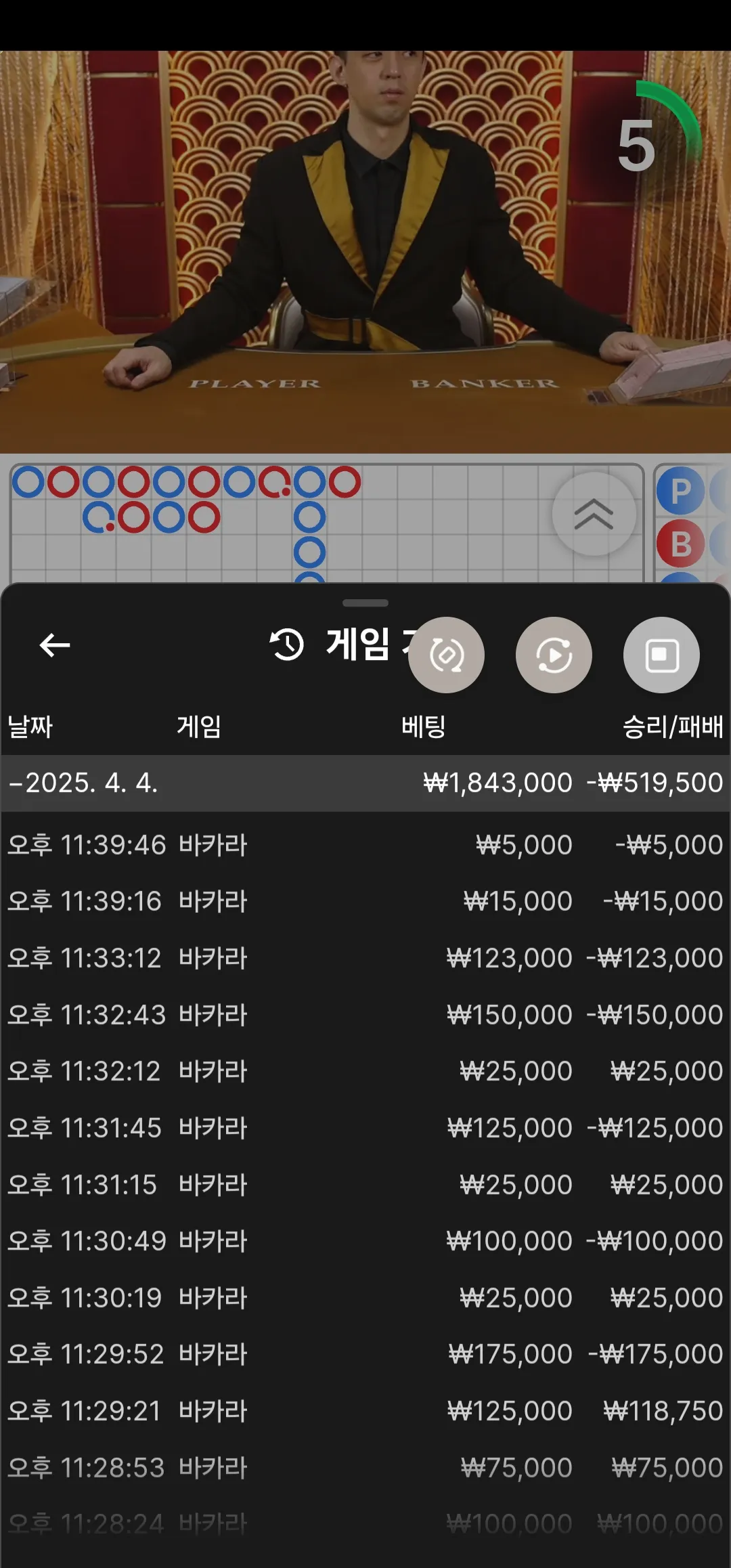View details of the 11:32:43 round

point(365,1015)
